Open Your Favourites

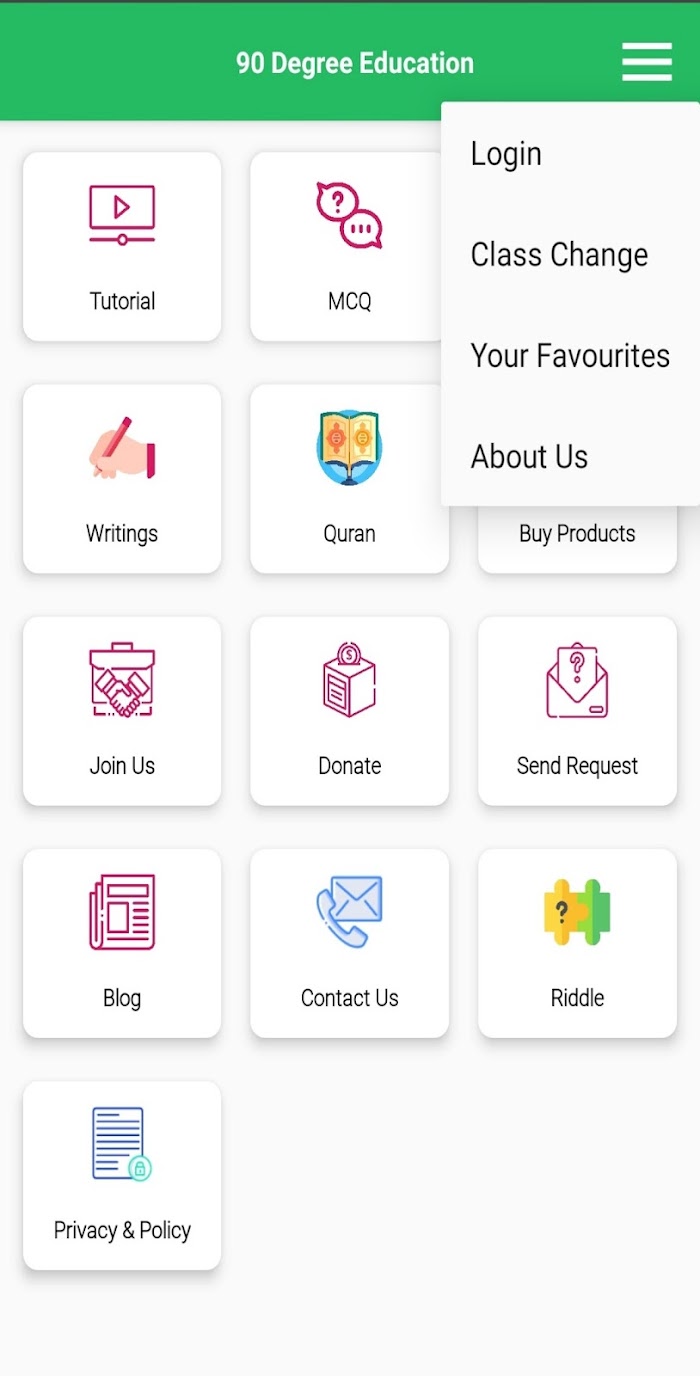click(x=570, y=356)
